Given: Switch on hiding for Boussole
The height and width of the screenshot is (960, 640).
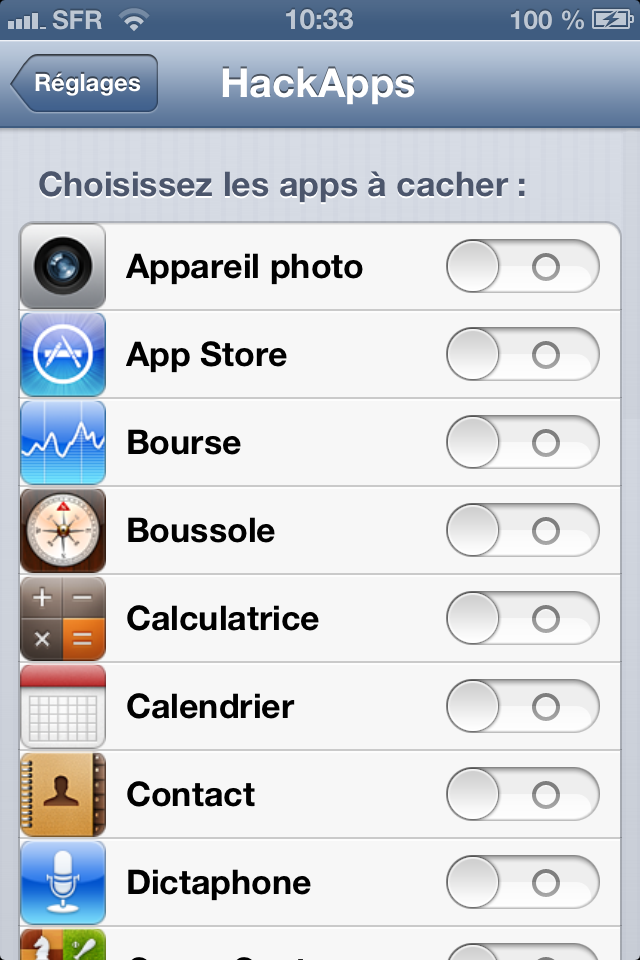Looking at the screenshot, I should coord(522,531).
